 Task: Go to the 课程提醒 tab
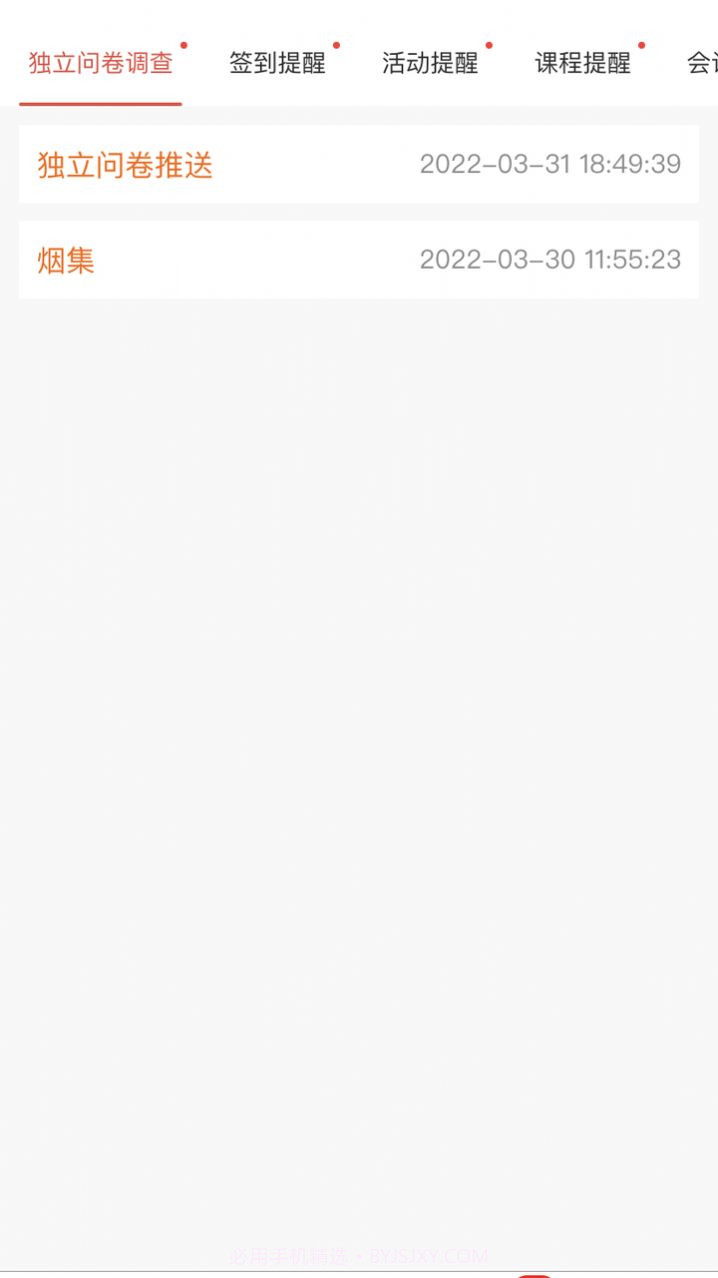583,64
